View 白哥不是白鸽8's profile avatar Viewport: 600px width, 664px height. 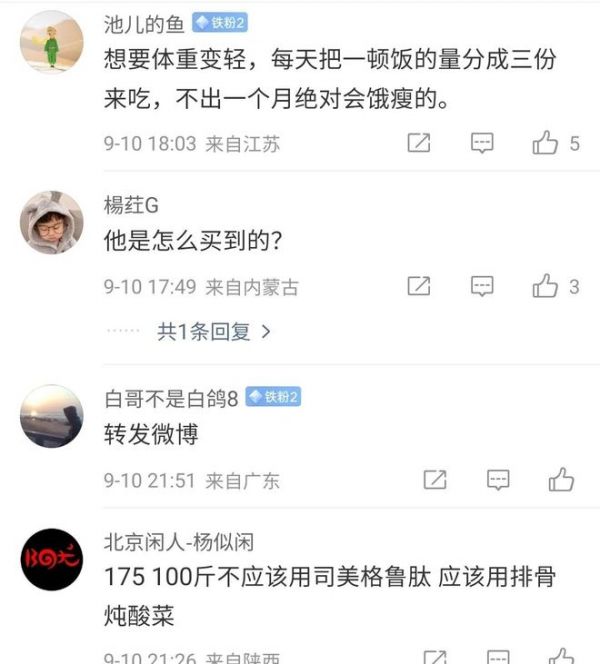(51, 416)
